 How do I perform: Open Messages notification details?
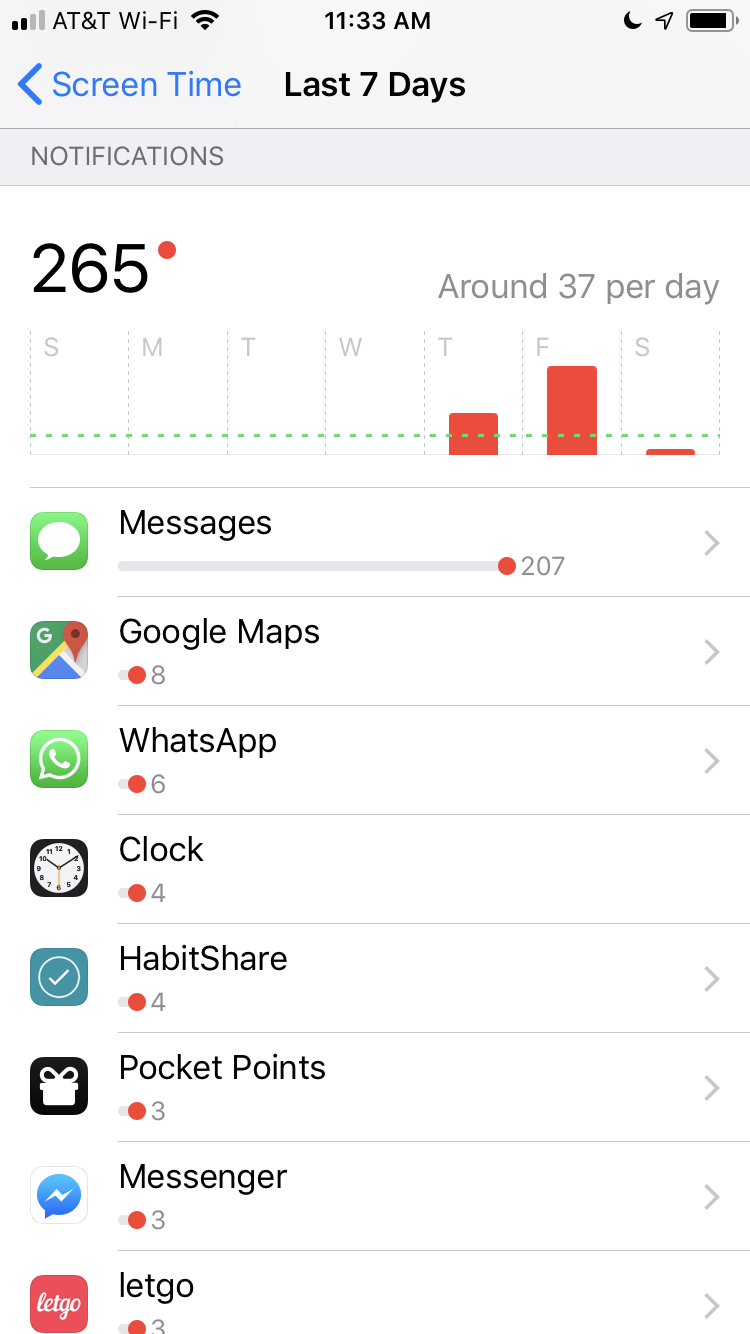click(x=375, y=543)
